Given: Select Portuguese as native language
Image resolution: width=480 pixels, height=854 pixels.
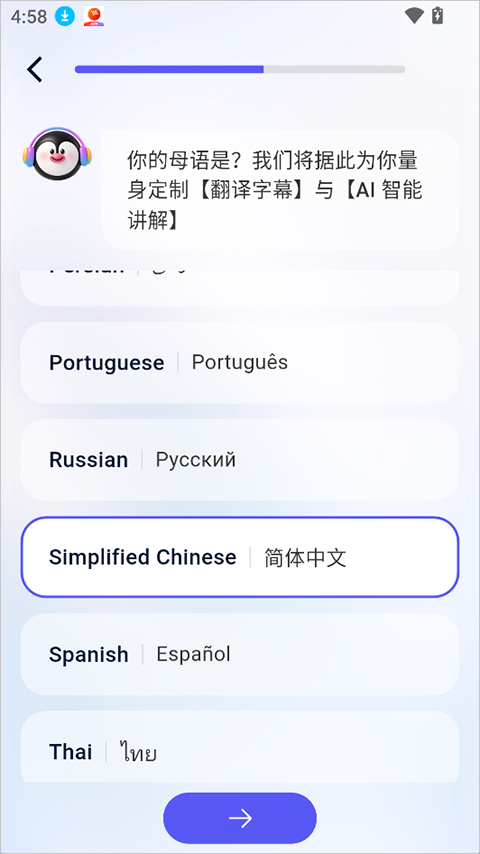Looking at the screenshot, I should click(240, 362).
